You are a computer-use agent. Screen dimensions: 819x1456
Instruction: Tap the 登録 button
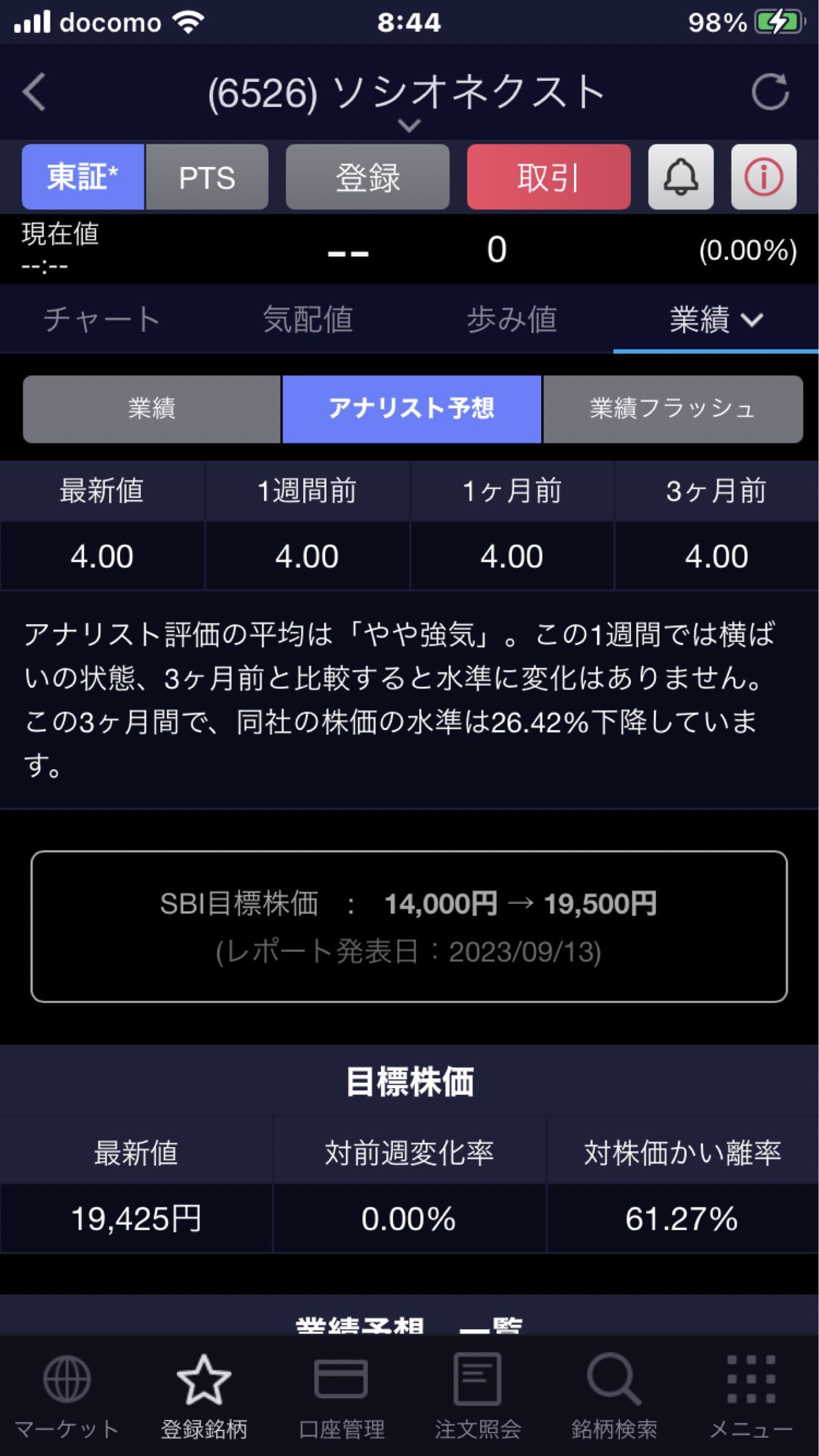(368, 177)
